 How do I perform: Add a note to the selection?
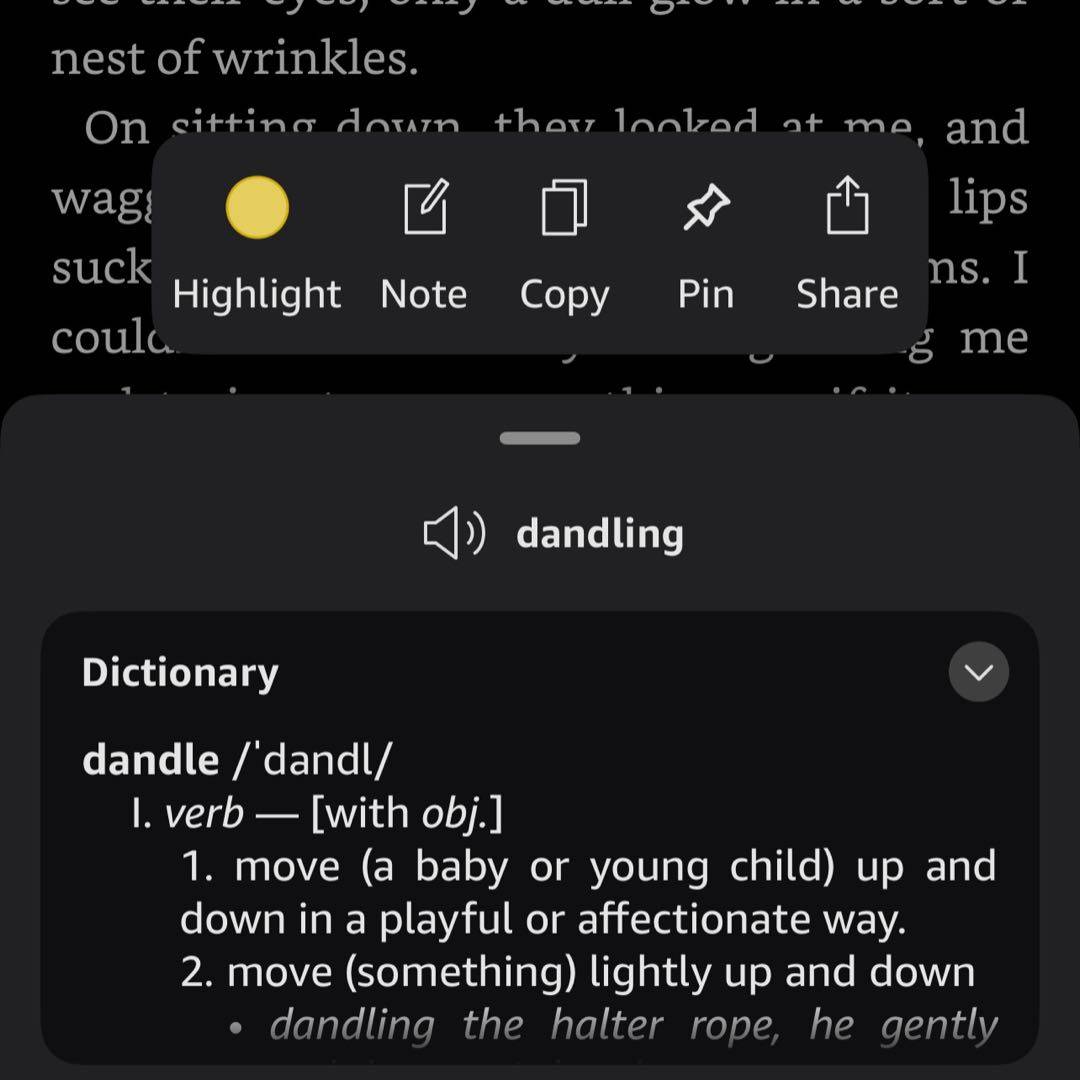tap(424, 208)
